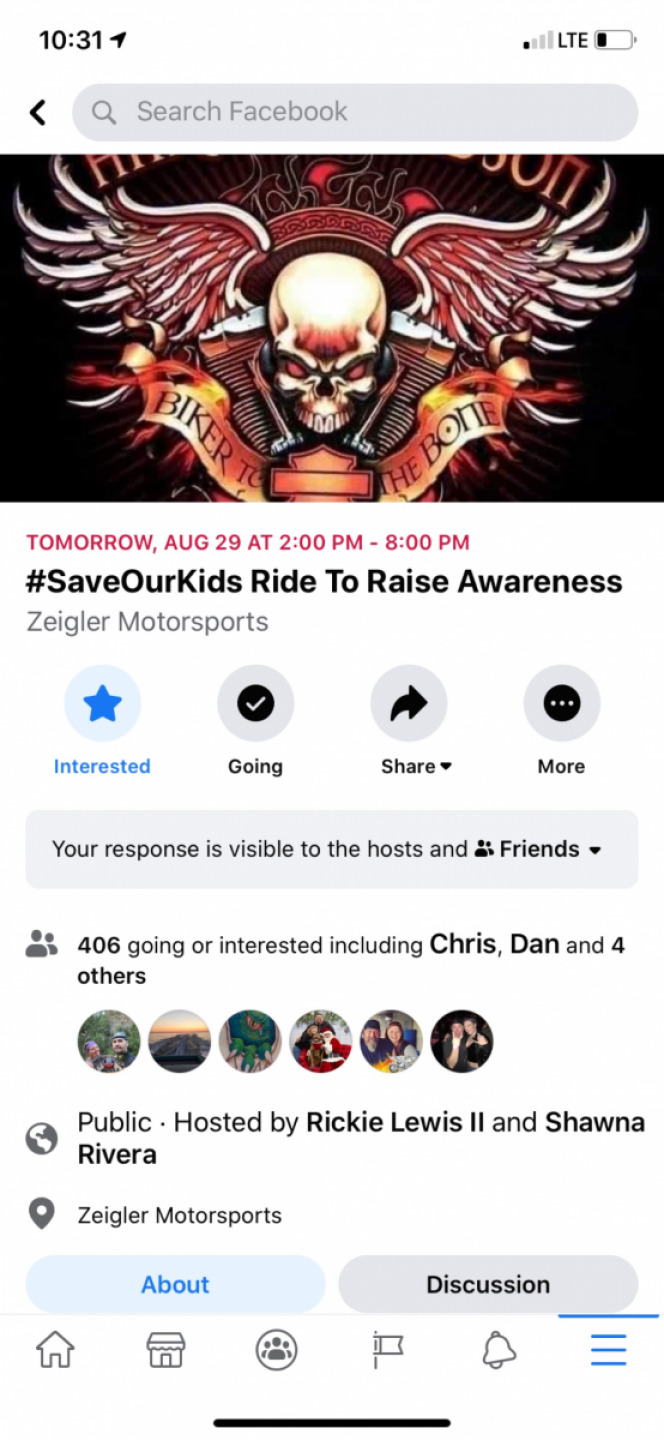Mark yourself as Interested
This screenshot has width=664, height=1440.
coord(102,704)
